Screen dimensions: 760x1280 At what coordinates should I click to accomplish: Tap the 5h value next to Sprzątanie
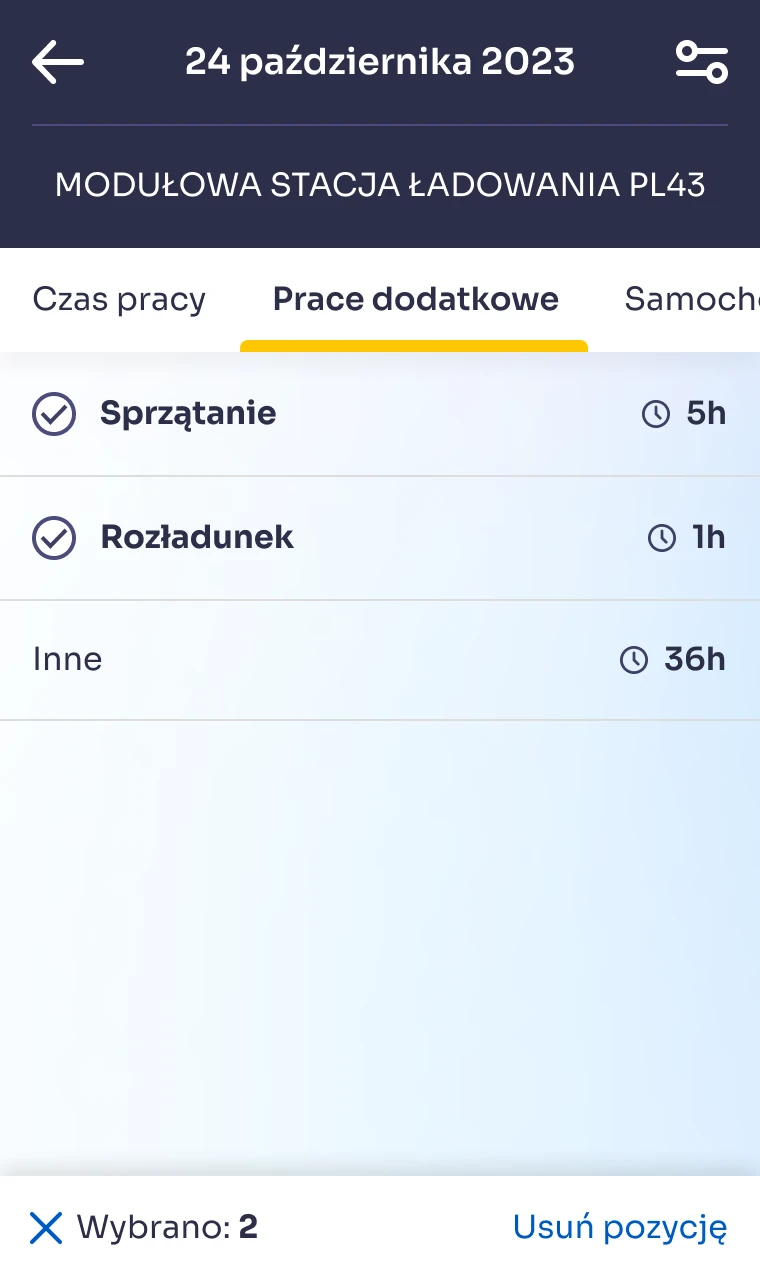pos(703,413)
